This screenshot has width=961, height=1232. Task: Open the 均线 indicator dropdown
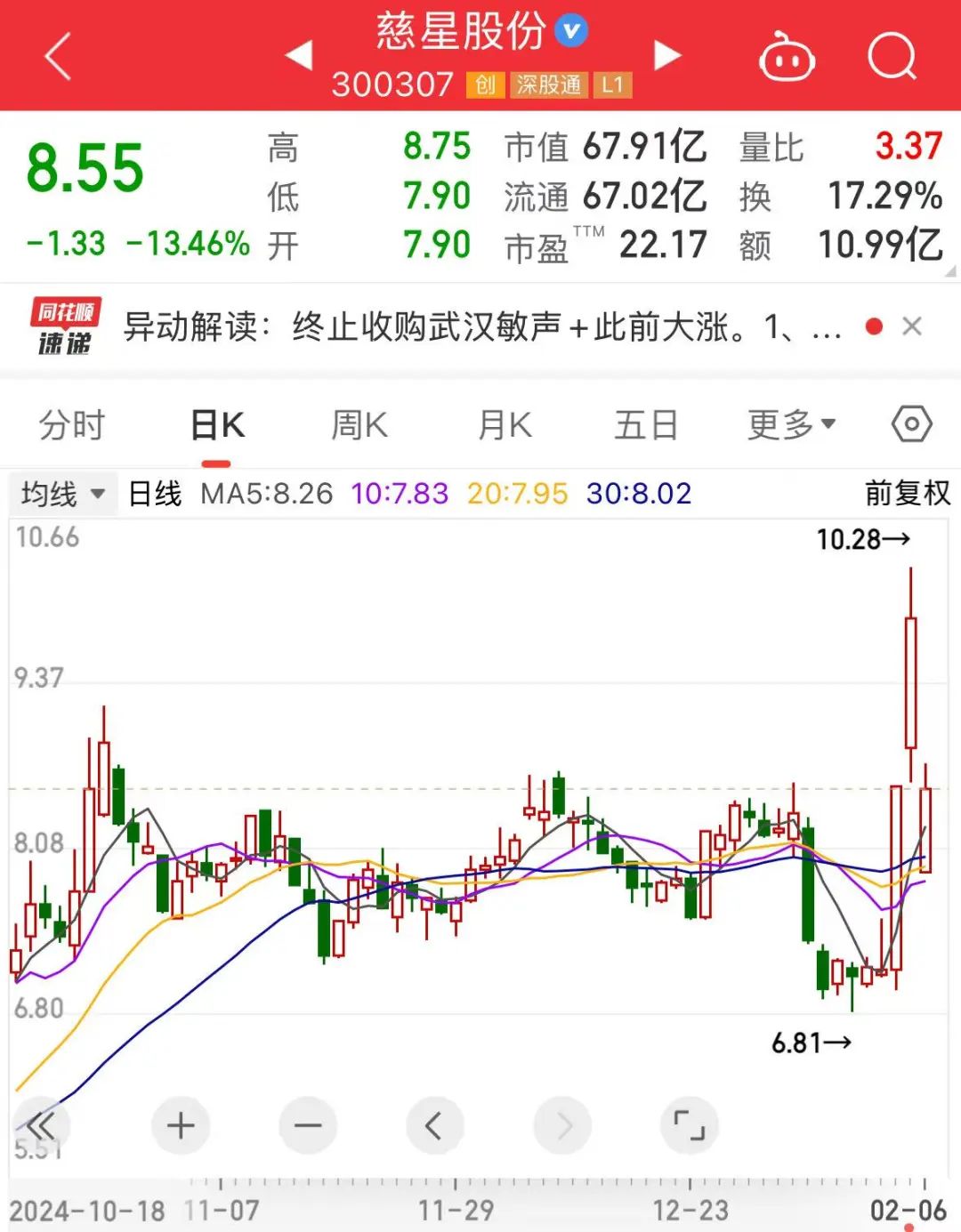(62, 494)
